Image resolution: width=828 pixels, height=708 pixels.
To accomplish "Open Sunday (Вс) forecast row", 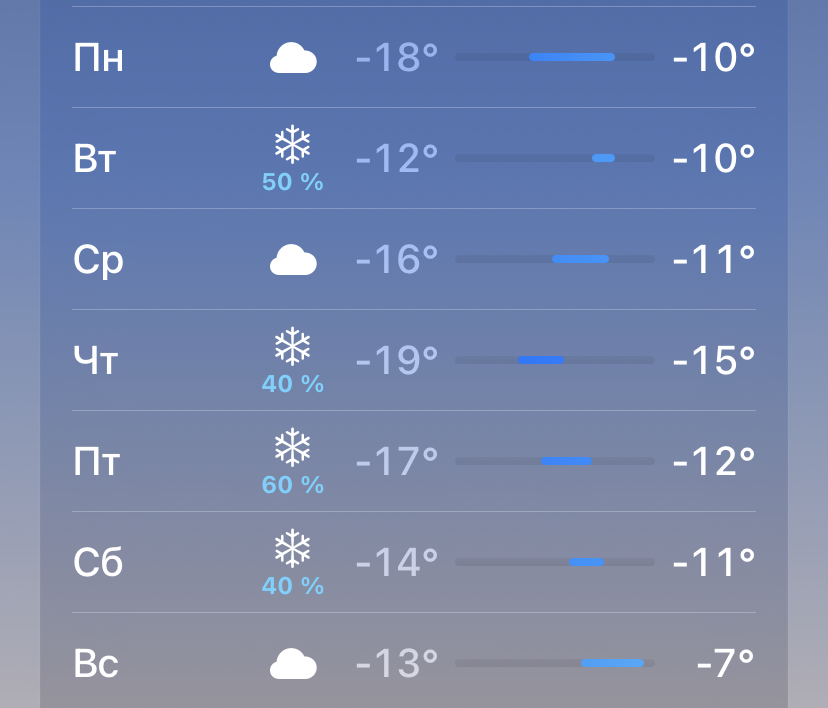I will pyautogui.click(x=413, y=663).
